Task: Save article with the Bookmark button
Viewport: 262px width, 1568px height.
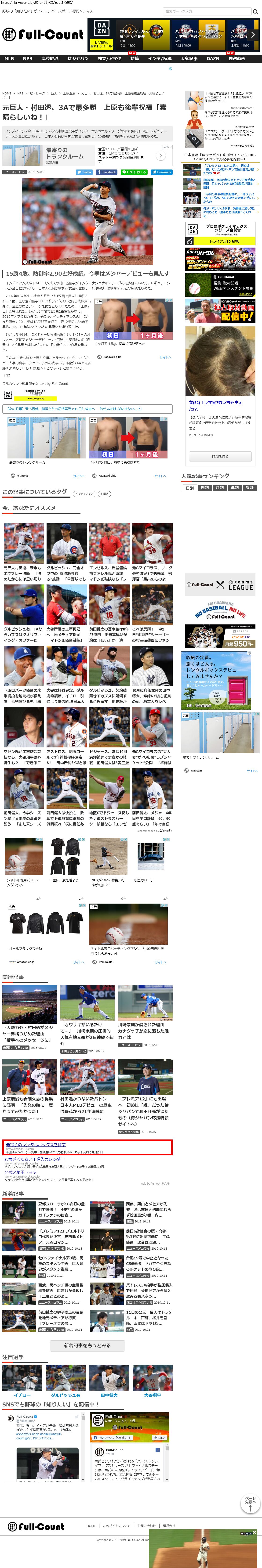Action: [x=161, y=172]
